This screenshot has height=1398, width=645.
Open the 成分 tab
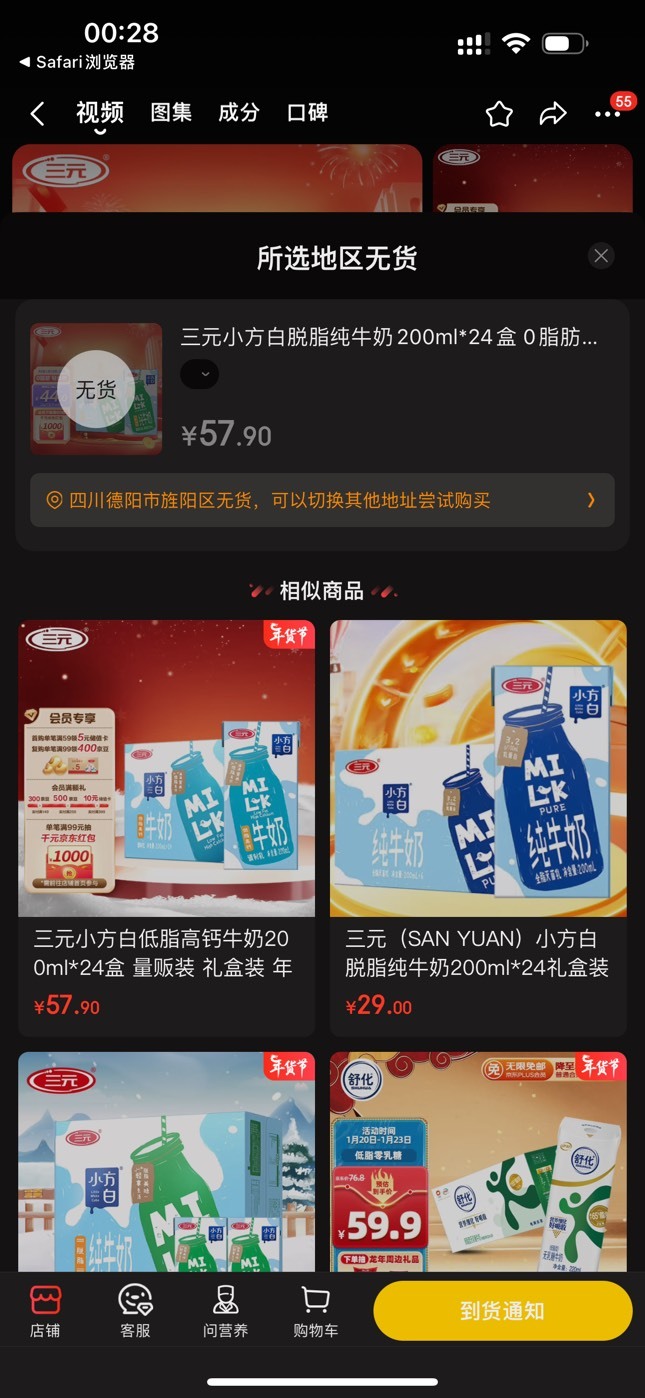click(239, 112)
